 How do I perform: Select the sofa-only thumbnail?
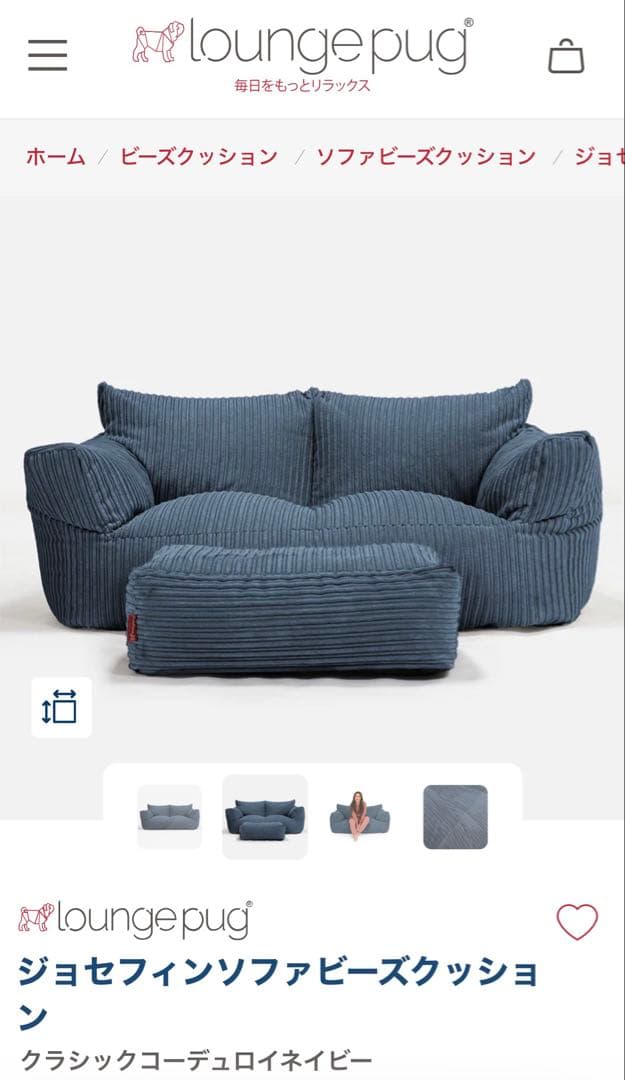click(x=169, y=817)
